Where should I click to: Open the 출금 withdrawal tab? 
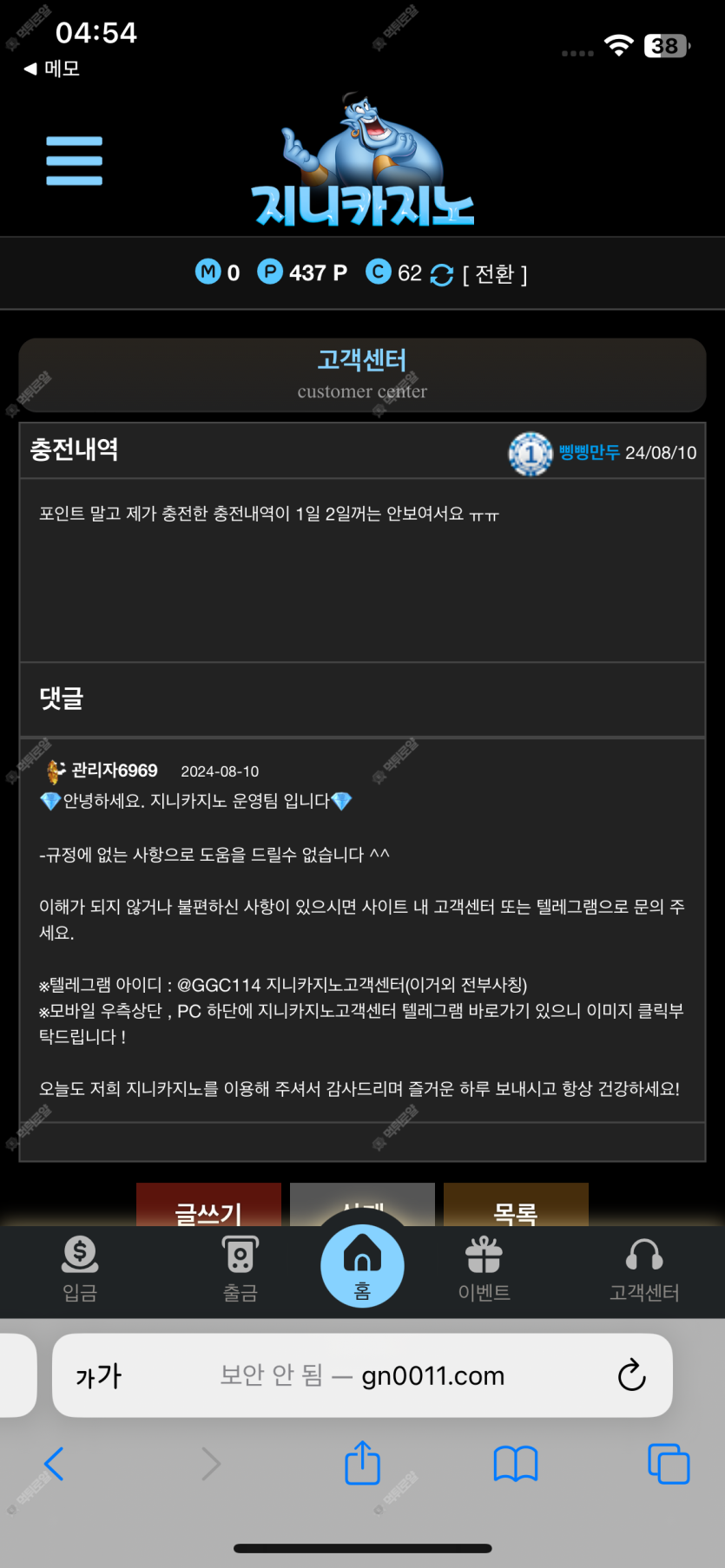(241, 1269)
